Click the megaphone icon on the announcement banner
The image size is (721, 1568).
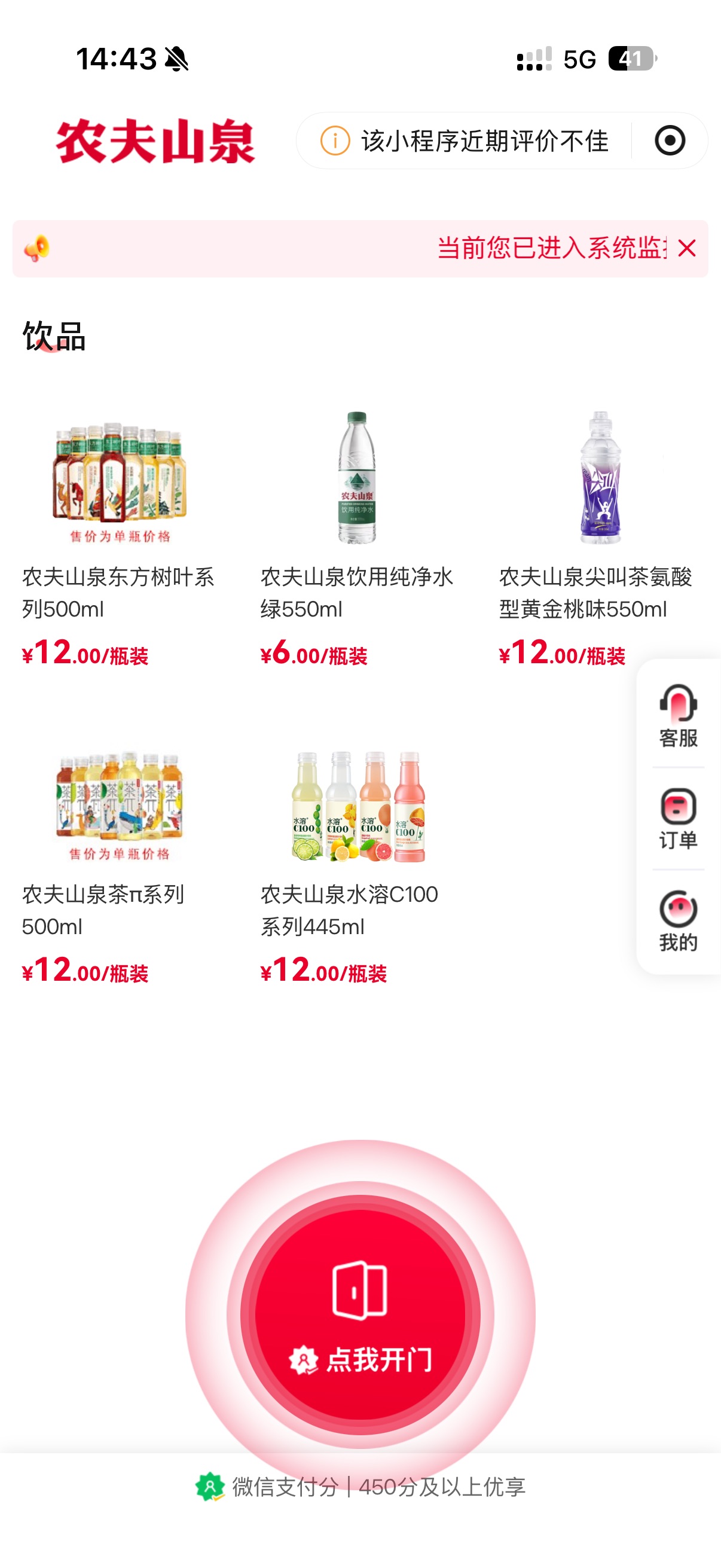click(36, 248)
